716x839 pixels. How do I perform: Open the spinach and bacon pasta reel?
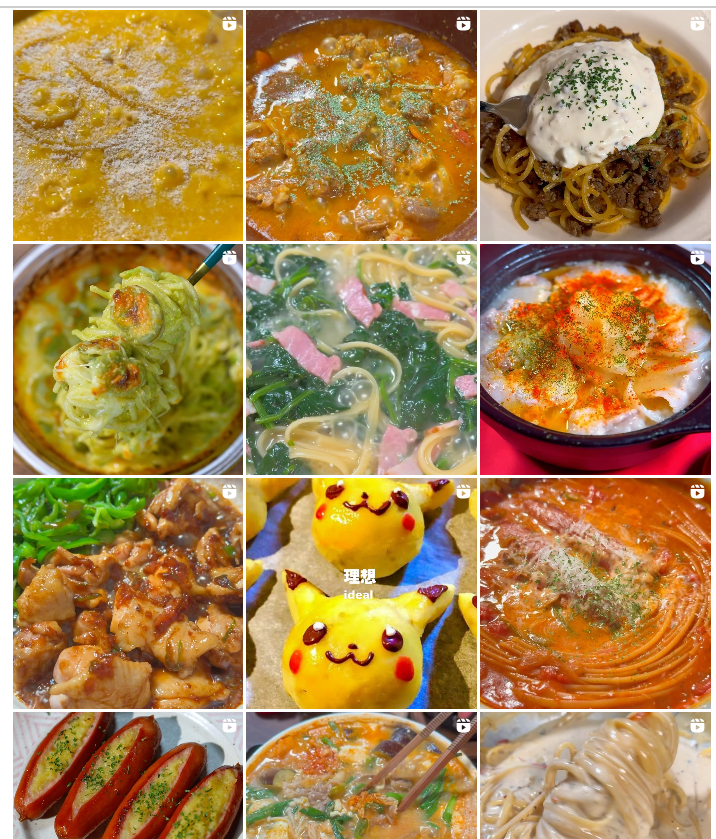tap(361, 359)
